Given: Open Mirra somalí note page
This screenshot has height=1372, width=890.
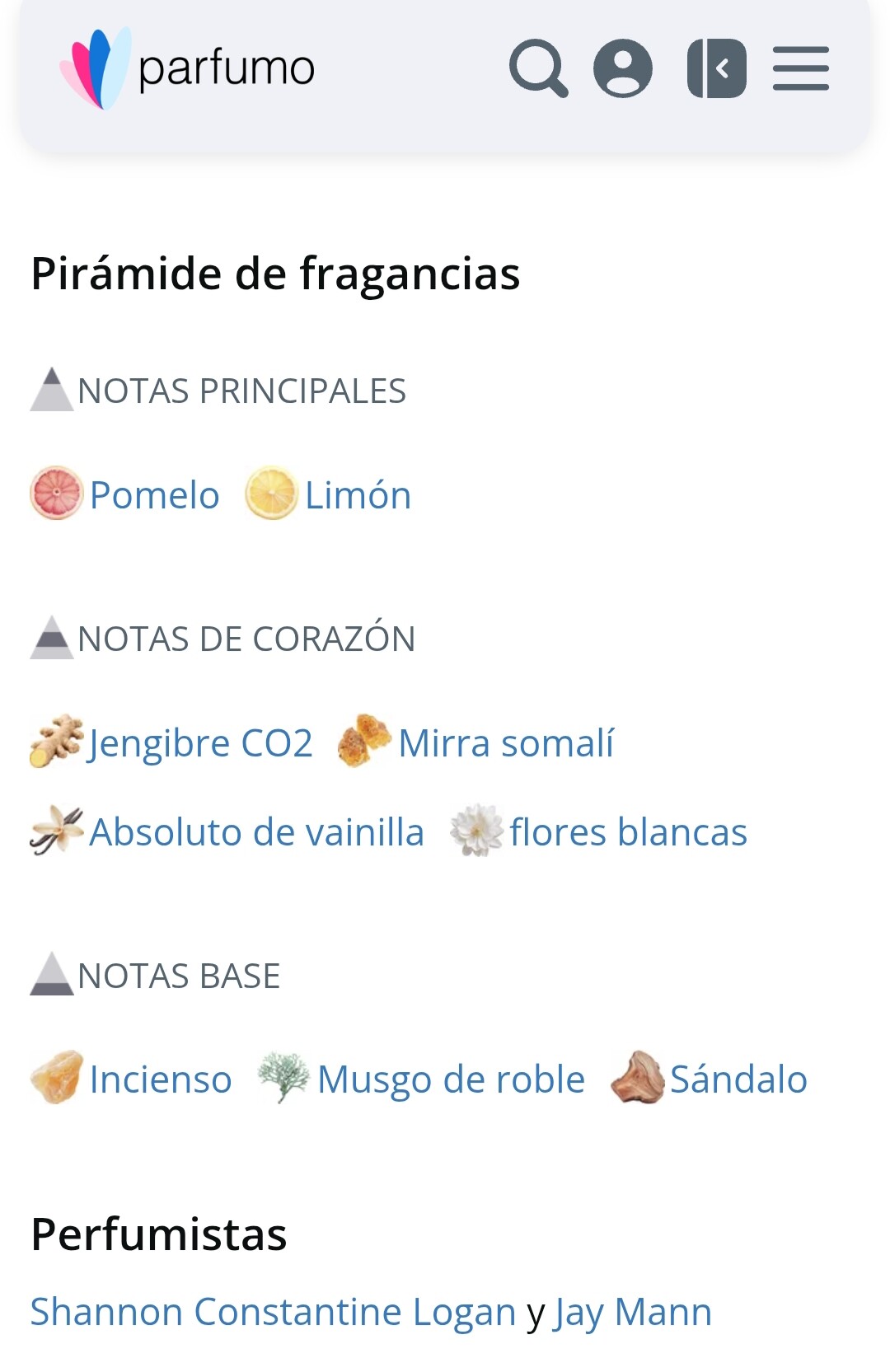Looking at the screenshot, I should pyautogui.click(x=505, y=743).
